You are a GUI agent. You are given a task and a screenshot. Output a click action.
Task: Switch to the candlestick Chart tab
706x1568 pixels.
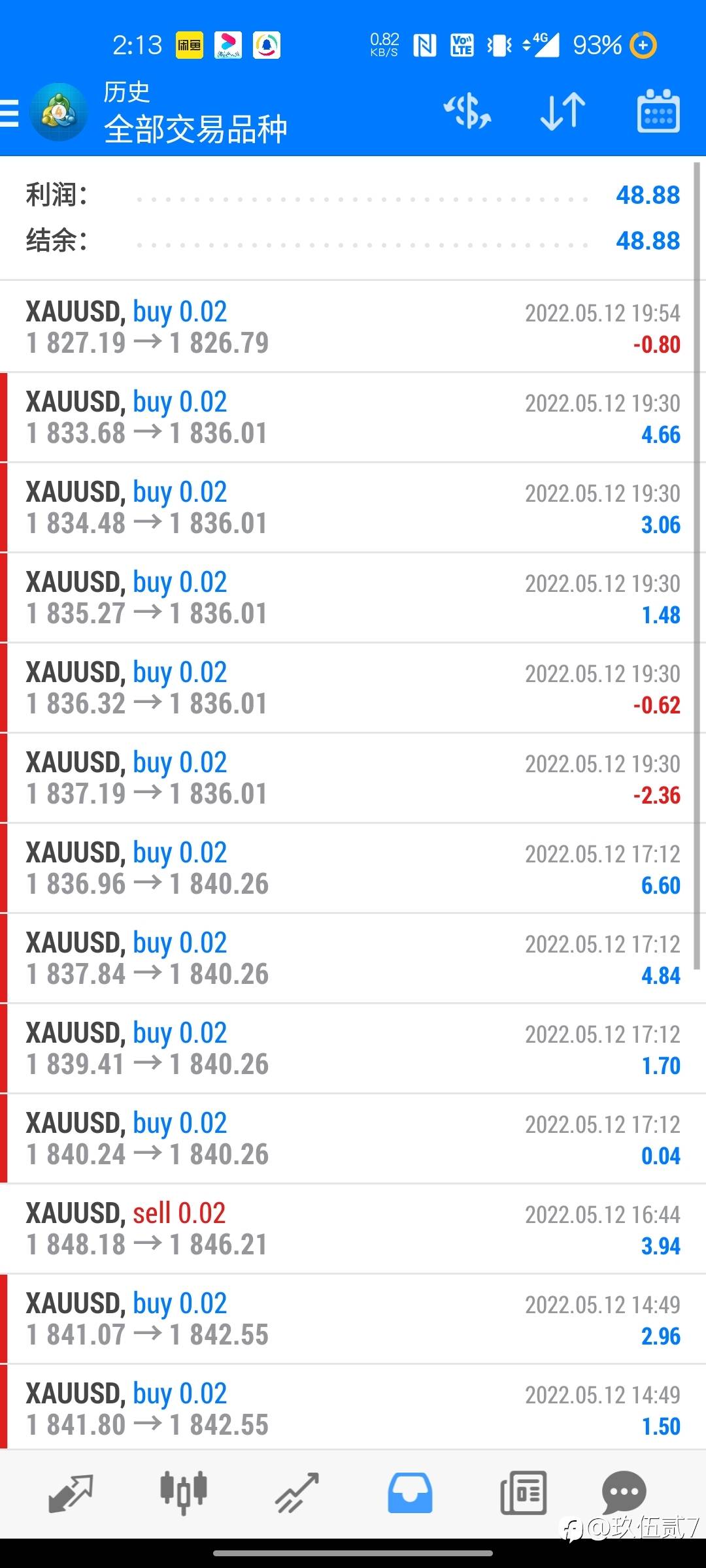click(x=184, y=1494)
